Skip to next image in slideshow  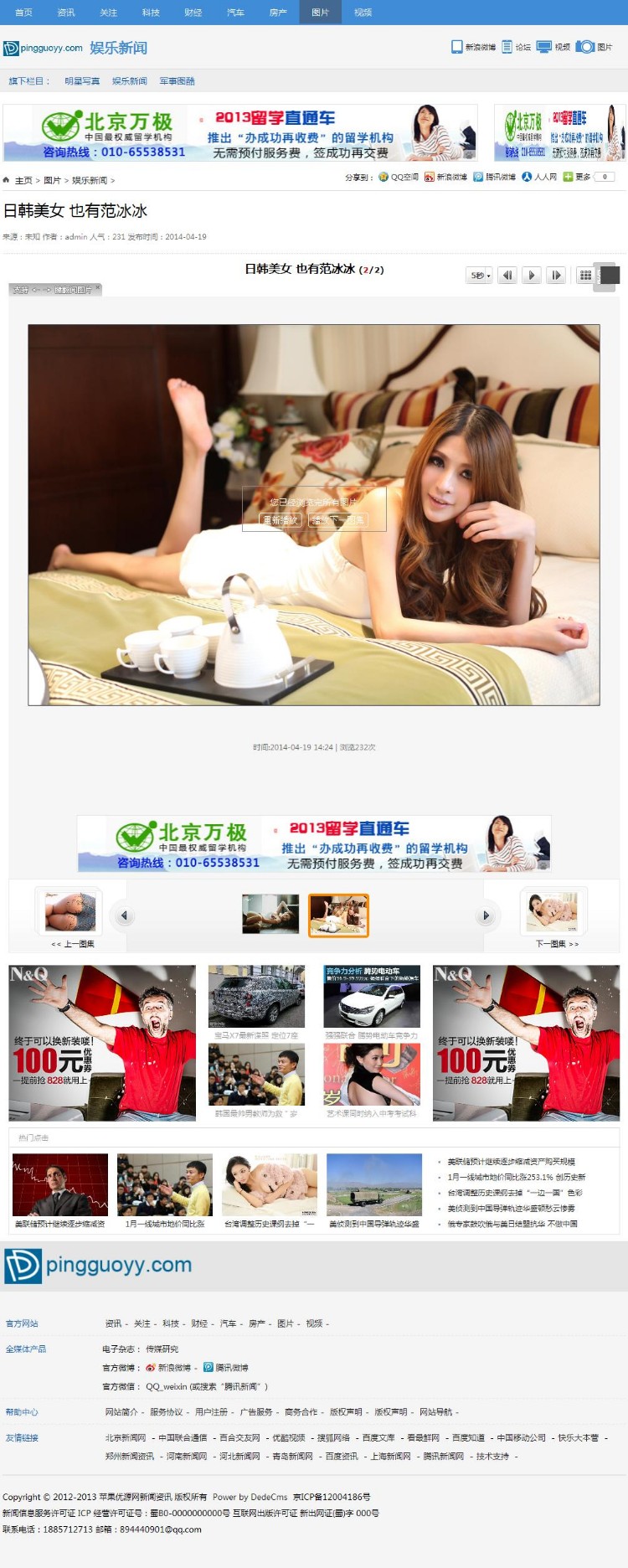tap(556, 275)
